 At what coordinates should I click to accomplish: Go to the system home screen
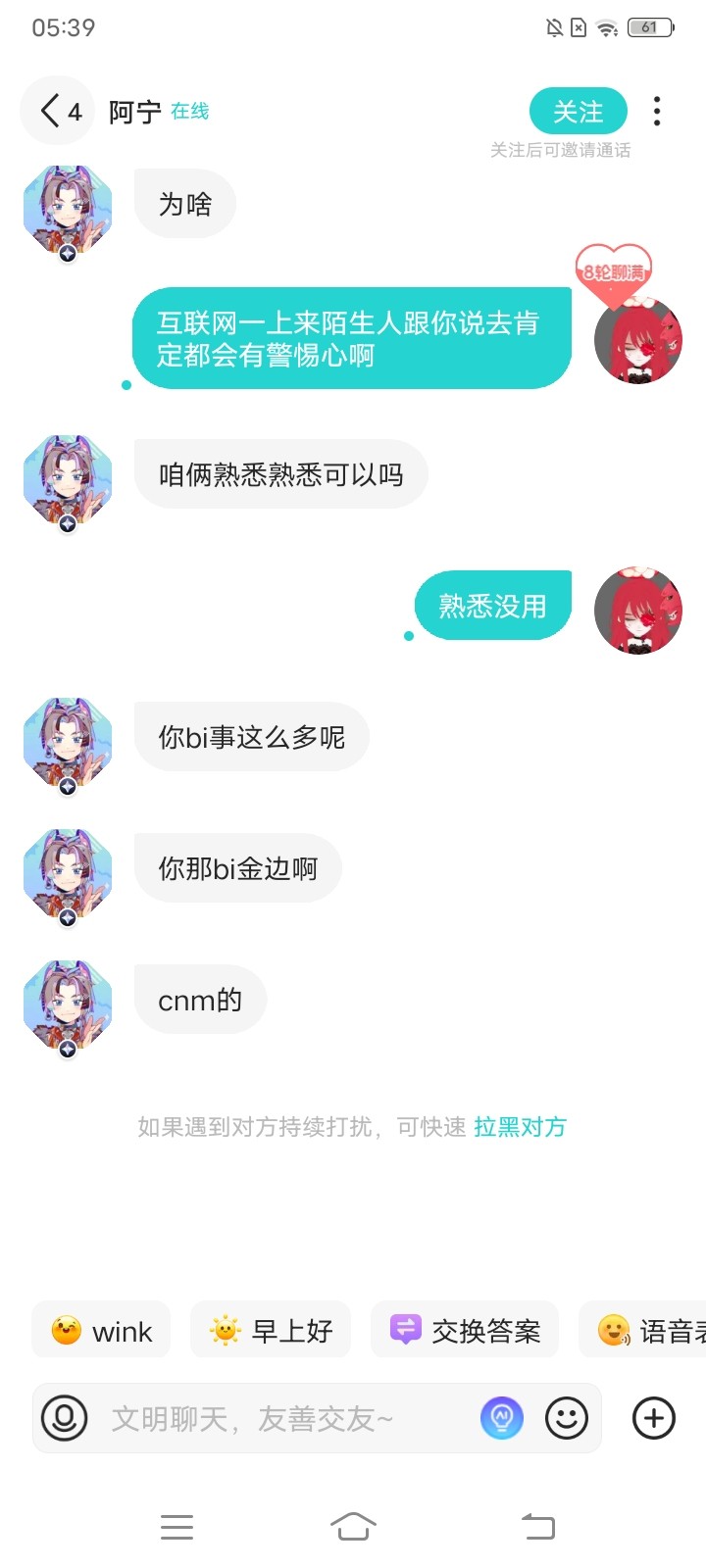353,1526
